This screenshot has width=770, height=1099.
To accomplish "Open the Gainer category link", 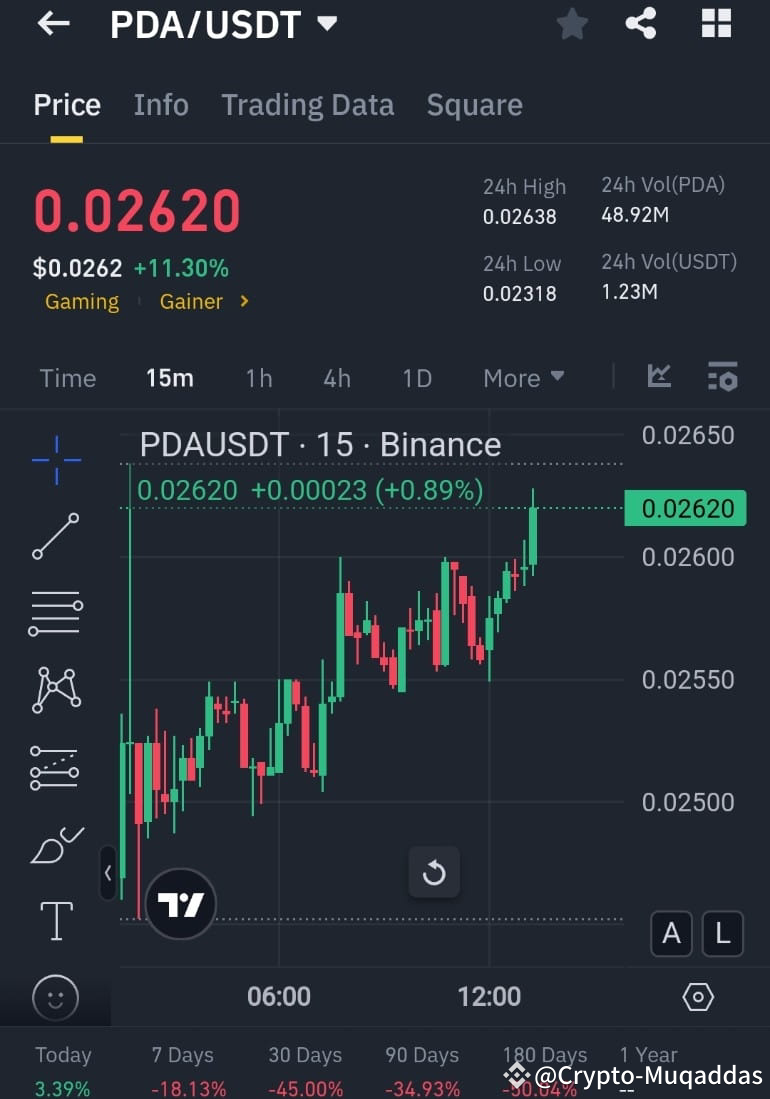I will (x=191, y=301).
